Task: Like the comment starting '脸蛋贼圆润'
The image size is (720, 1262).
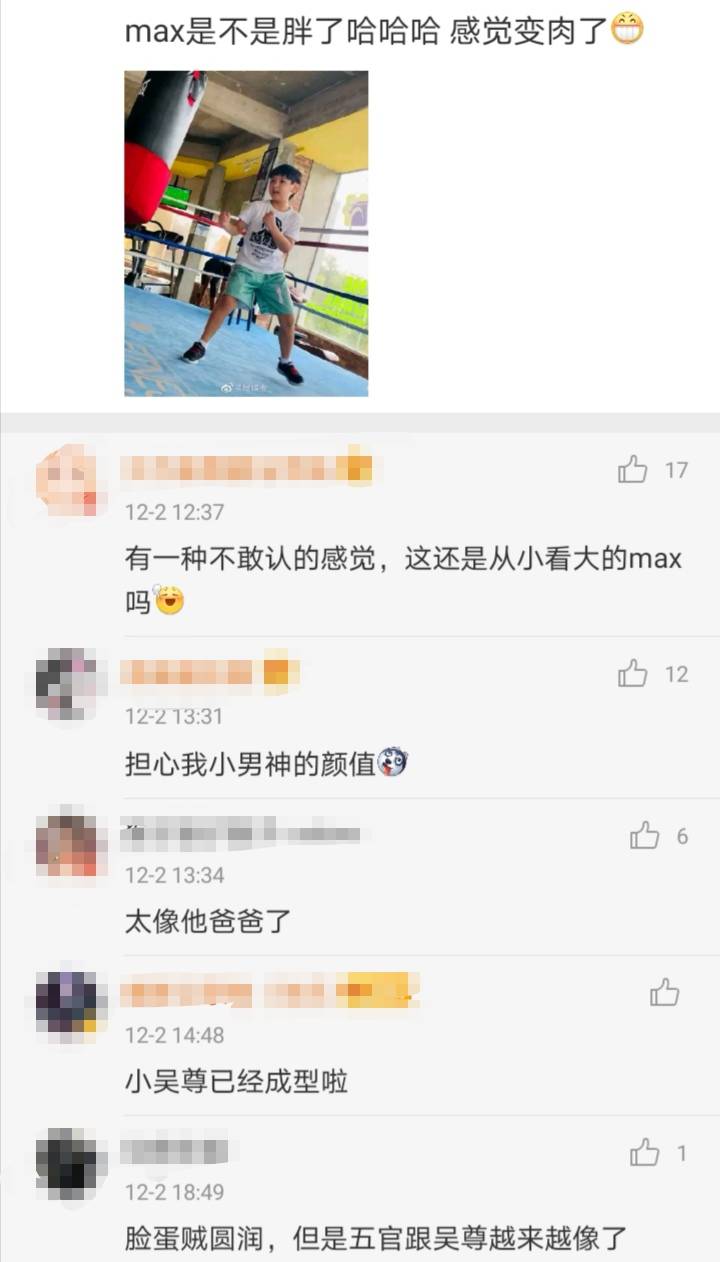Action: point(645,1154)
